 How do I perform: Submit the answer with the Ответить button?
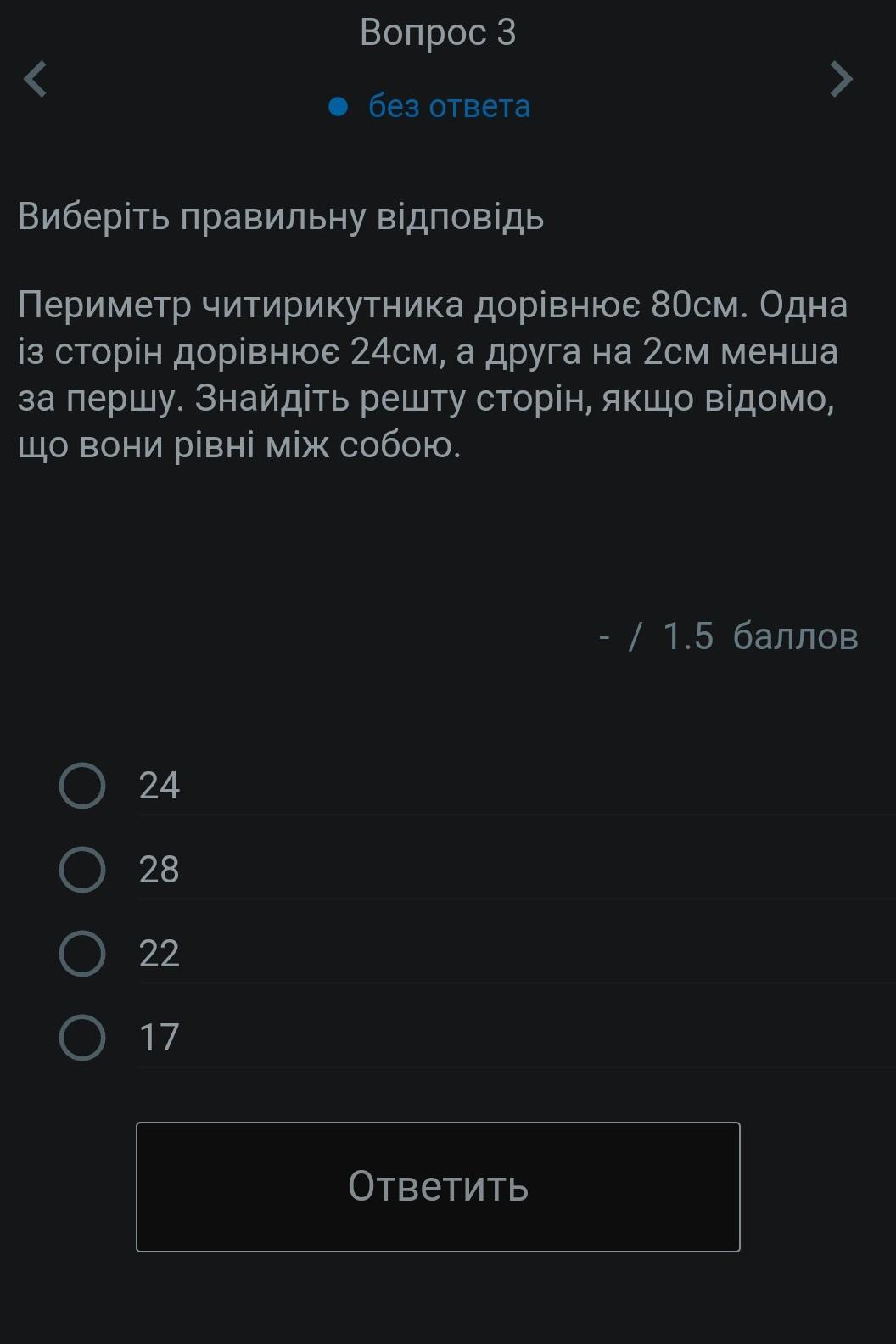coord(438,1186)
